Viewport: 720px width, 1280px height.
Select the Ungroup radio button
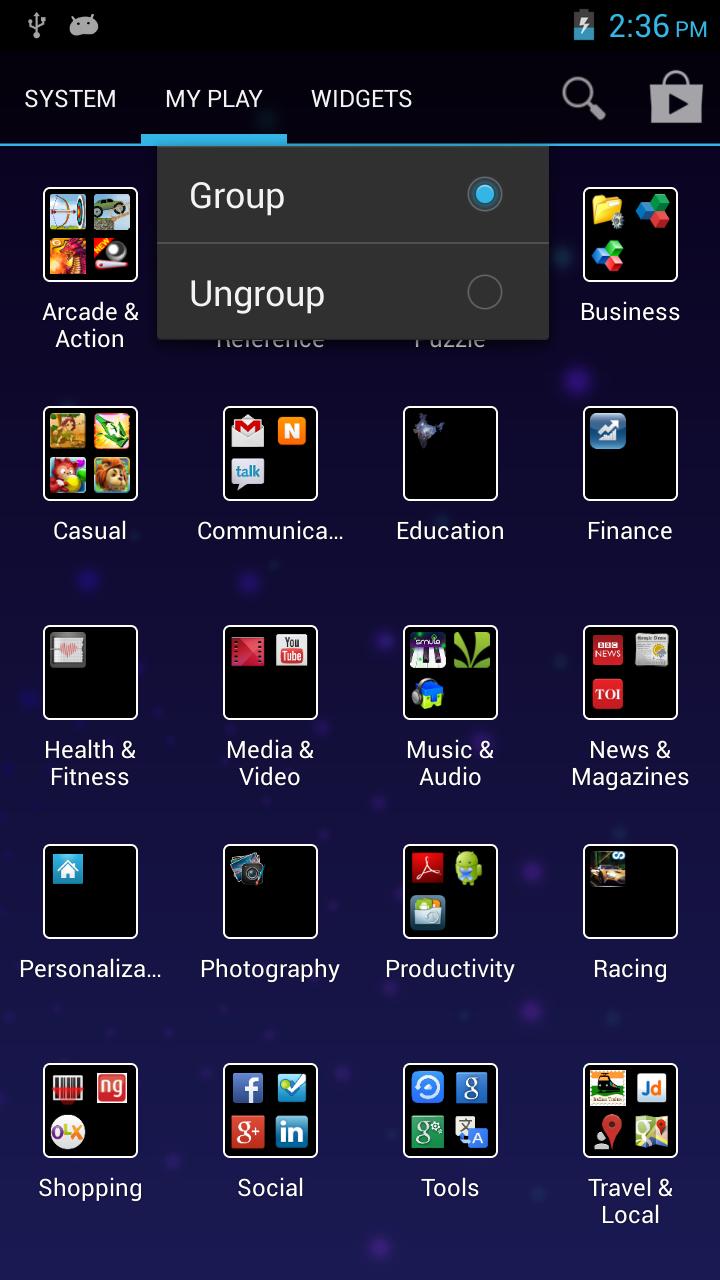pyautogui.click(x=484, y=292)
